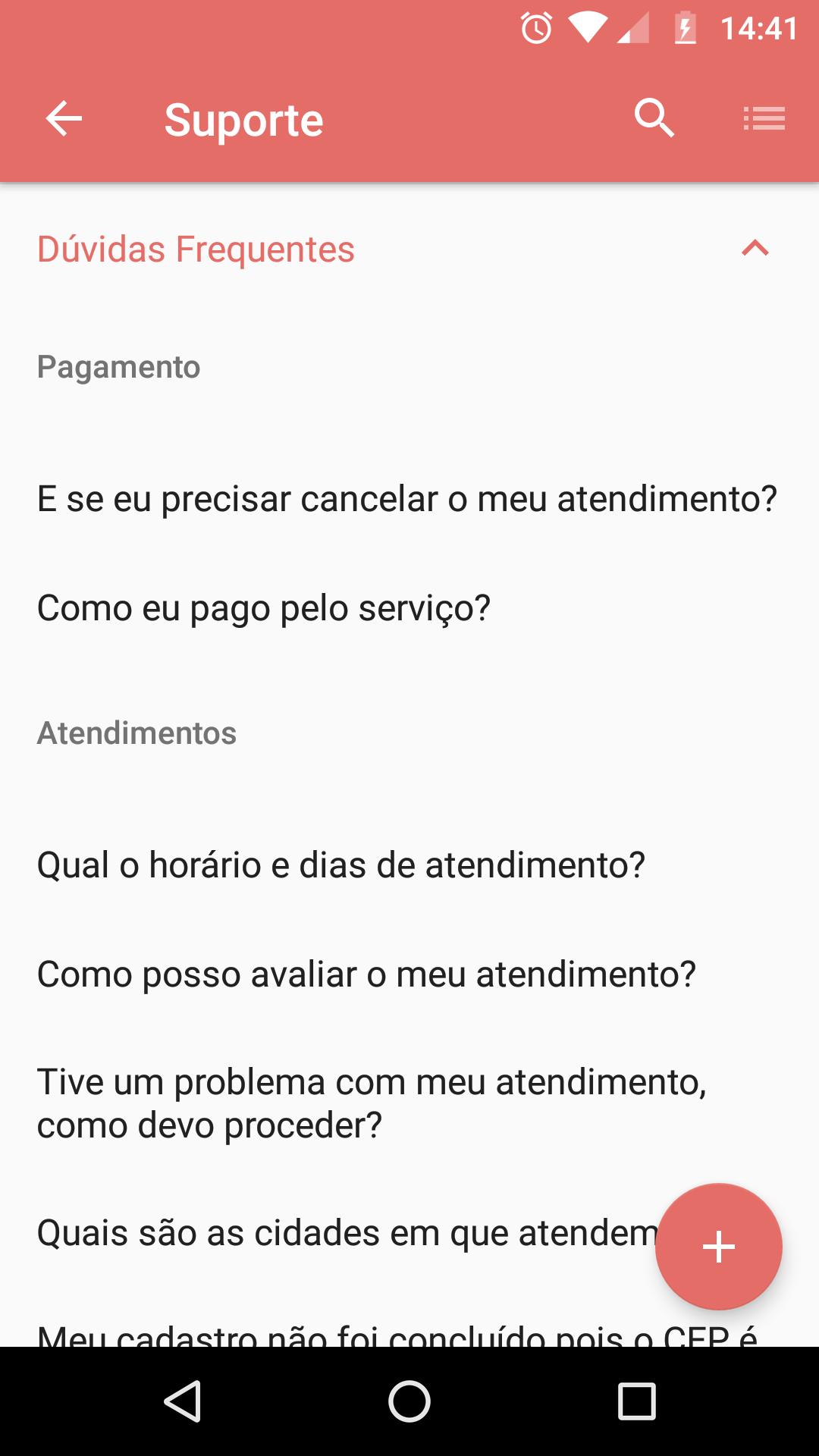Image resolution: width=819 pixels, height=1456 pixels.
Task: Tap the floating plus button
Action: point(718,1247)
